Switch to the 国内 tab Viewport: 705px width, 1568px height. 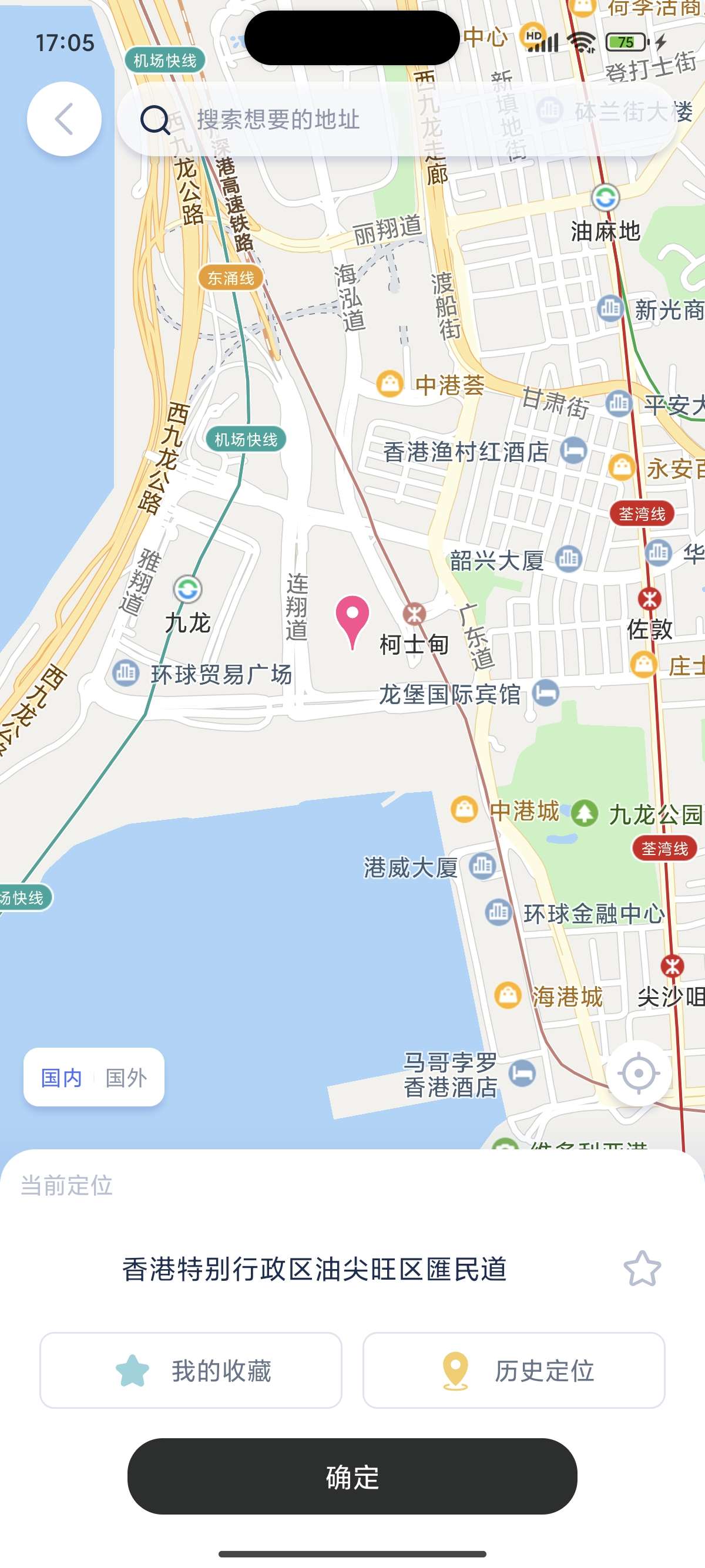62,1078
